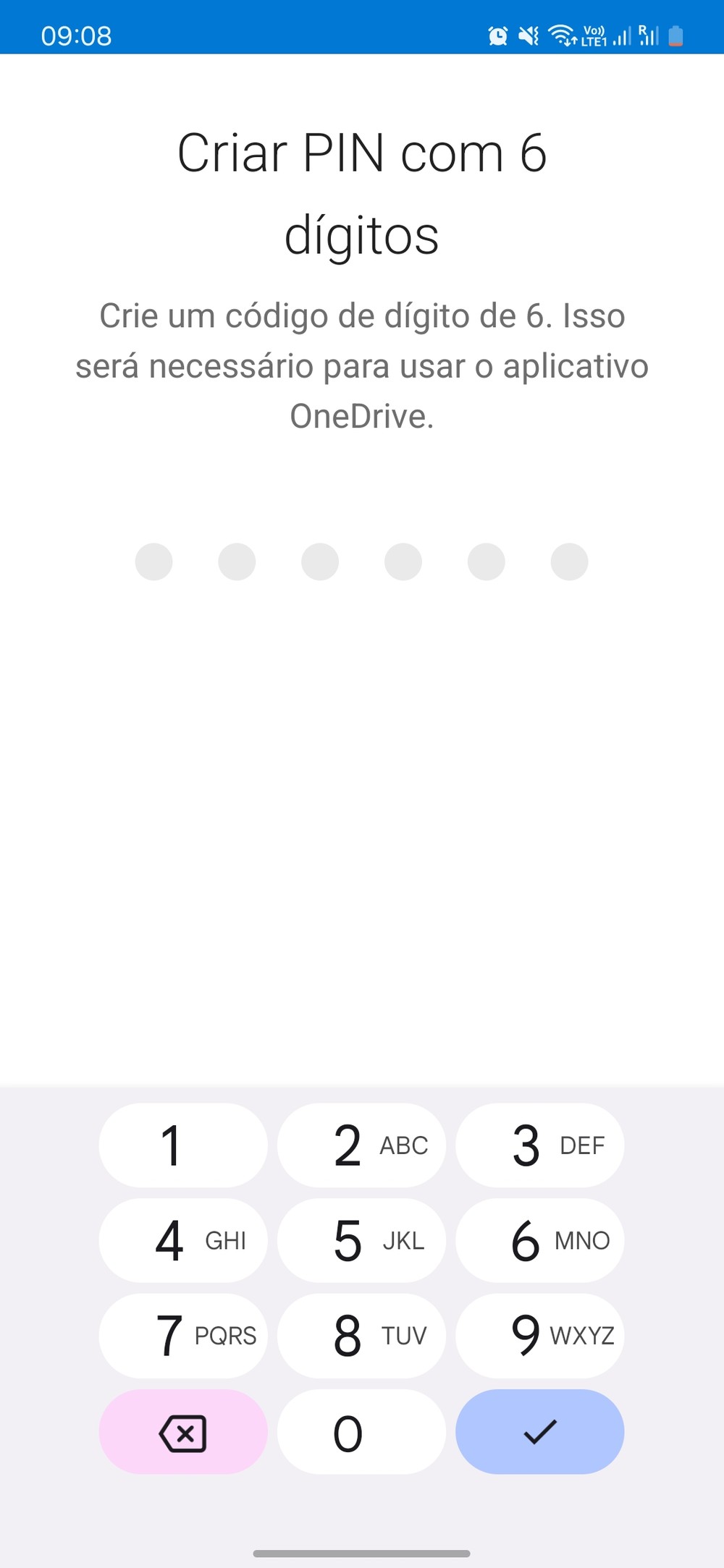Type digit 3 DEF
This screenshot has width=724, height=1568.
(x=539, y=1145)
